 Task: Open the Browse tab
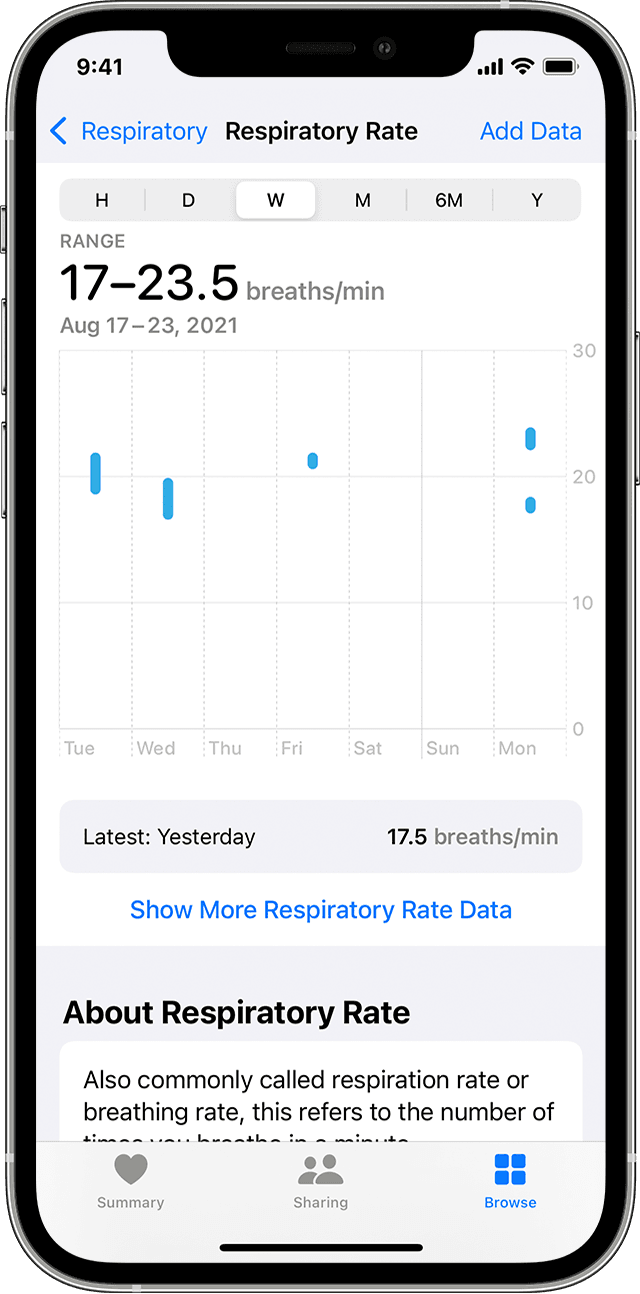(510, 1181)
